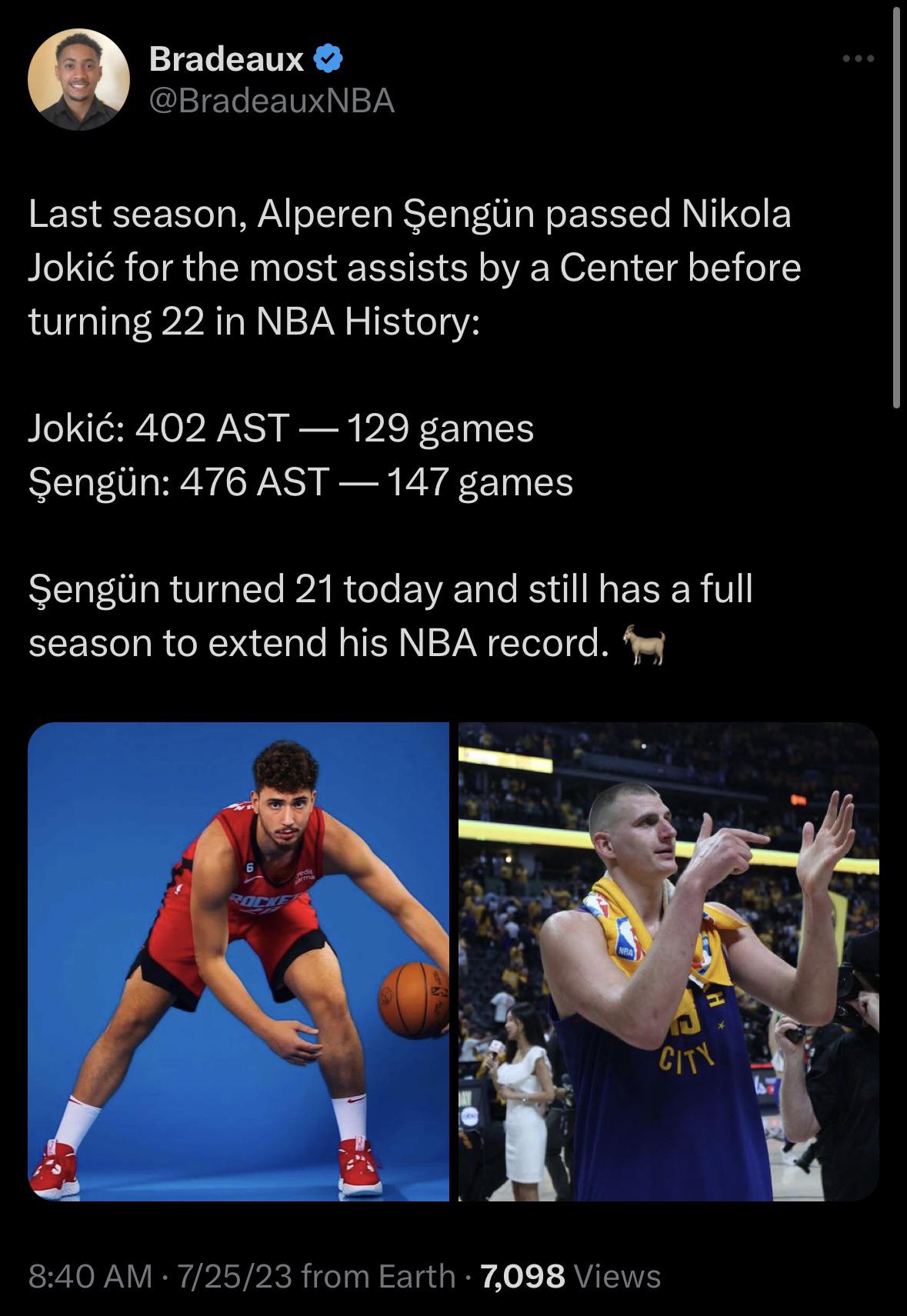Open the photo of Alperen Şengün in red jersey
This screenshot has width=907, height=1316.
click(238, 961)
